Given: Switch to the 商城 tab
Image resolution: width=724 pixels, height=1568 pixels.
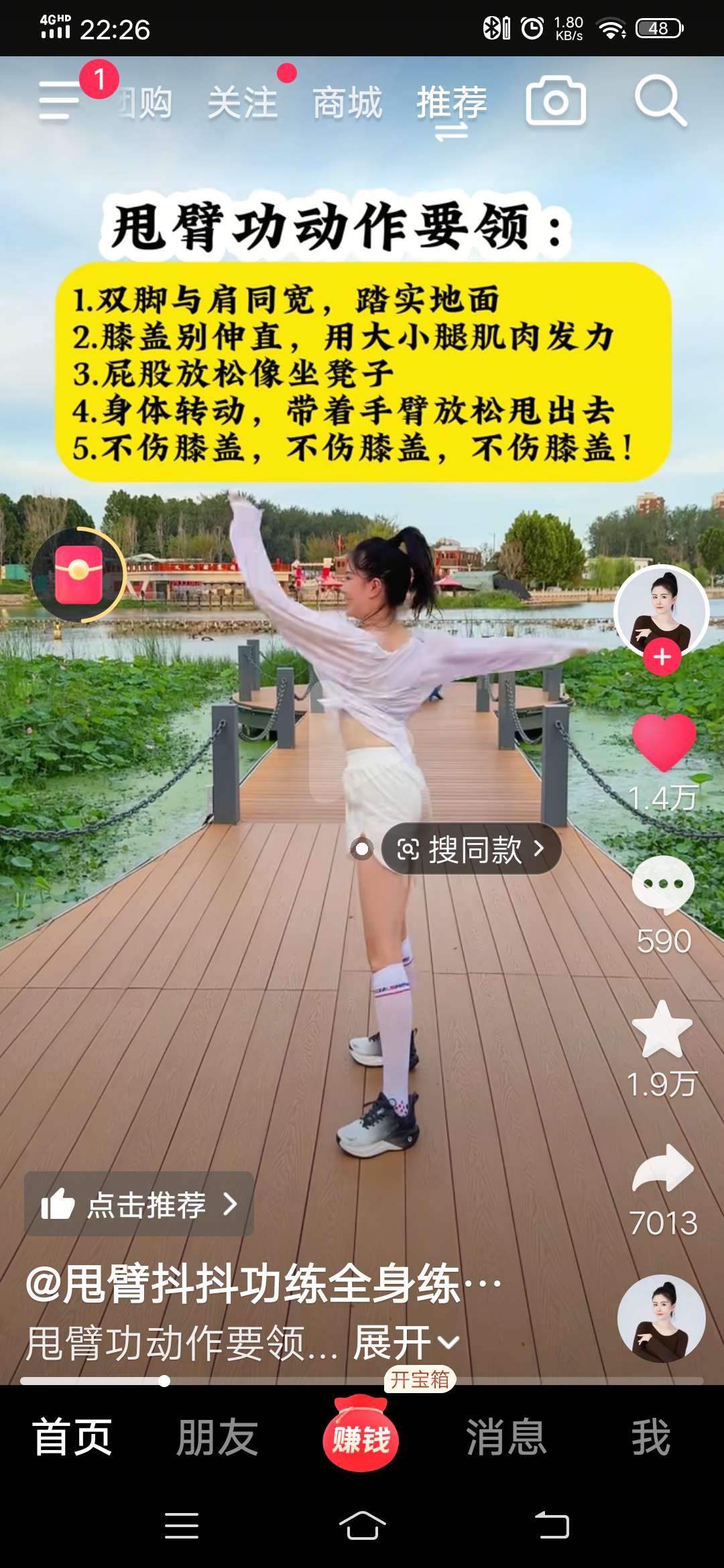Looking at the screenshot, I should coord(347,103).
